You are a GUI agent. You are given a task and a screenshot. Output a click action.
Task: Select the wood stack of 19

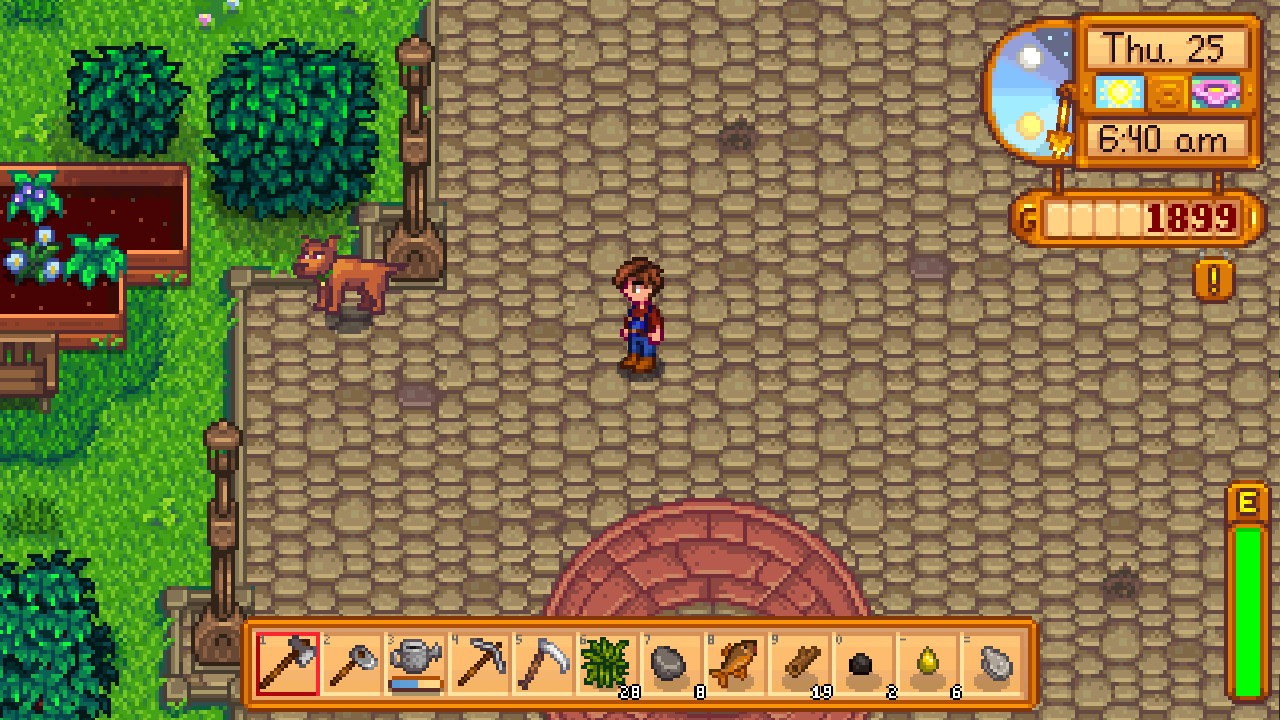click(x=800, y=664)
